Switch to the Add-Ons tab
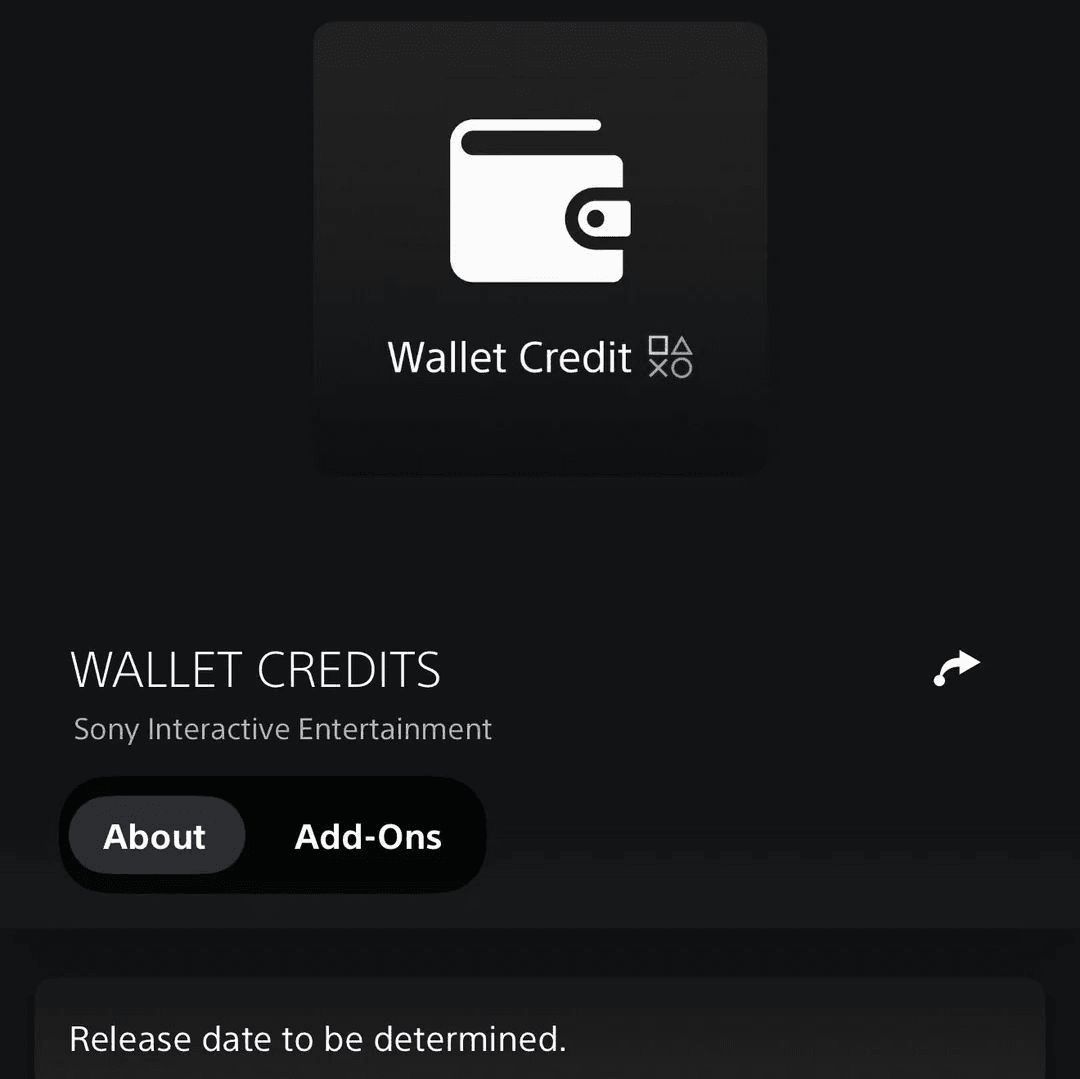 pos(368,836)
